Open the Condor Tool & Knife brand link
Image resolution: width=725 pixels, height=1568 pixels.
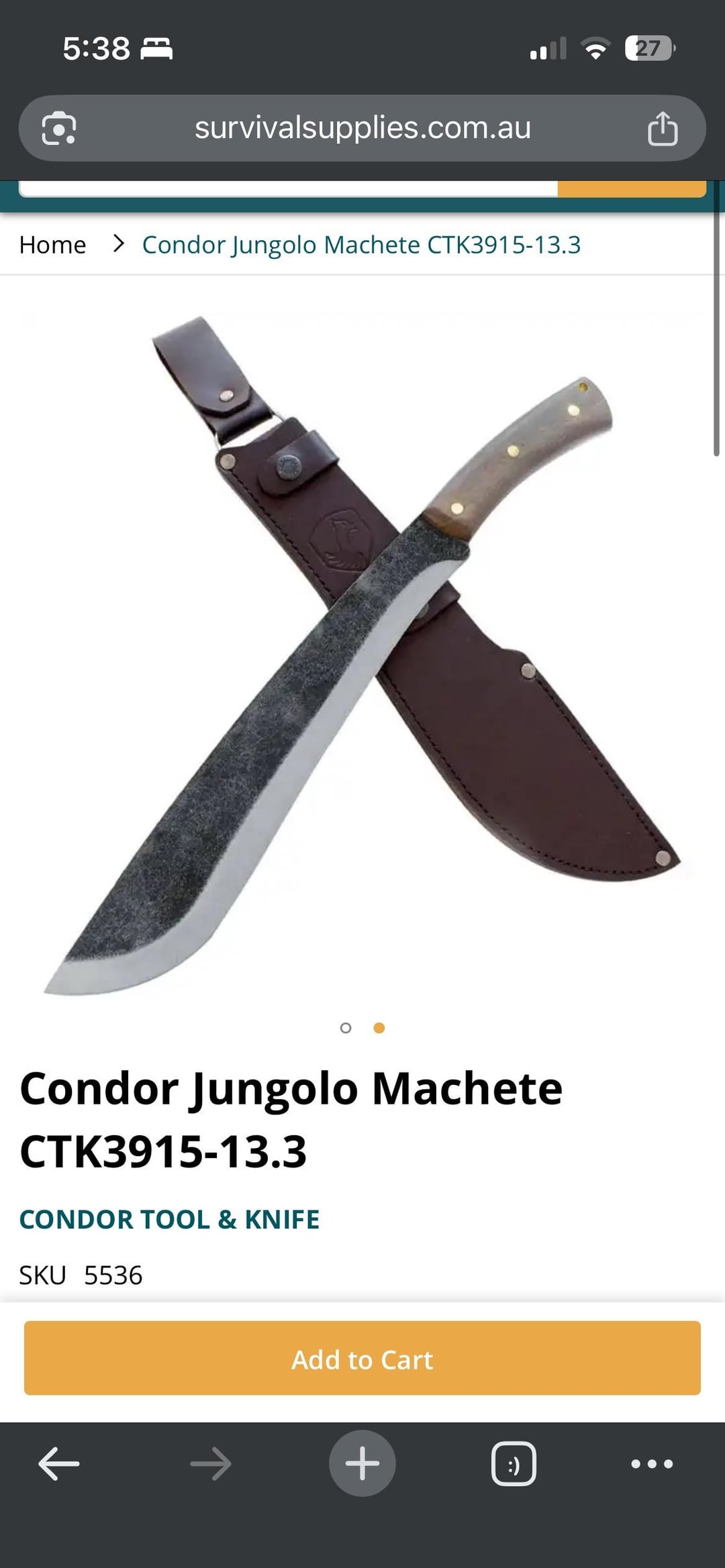[169, 1219]
